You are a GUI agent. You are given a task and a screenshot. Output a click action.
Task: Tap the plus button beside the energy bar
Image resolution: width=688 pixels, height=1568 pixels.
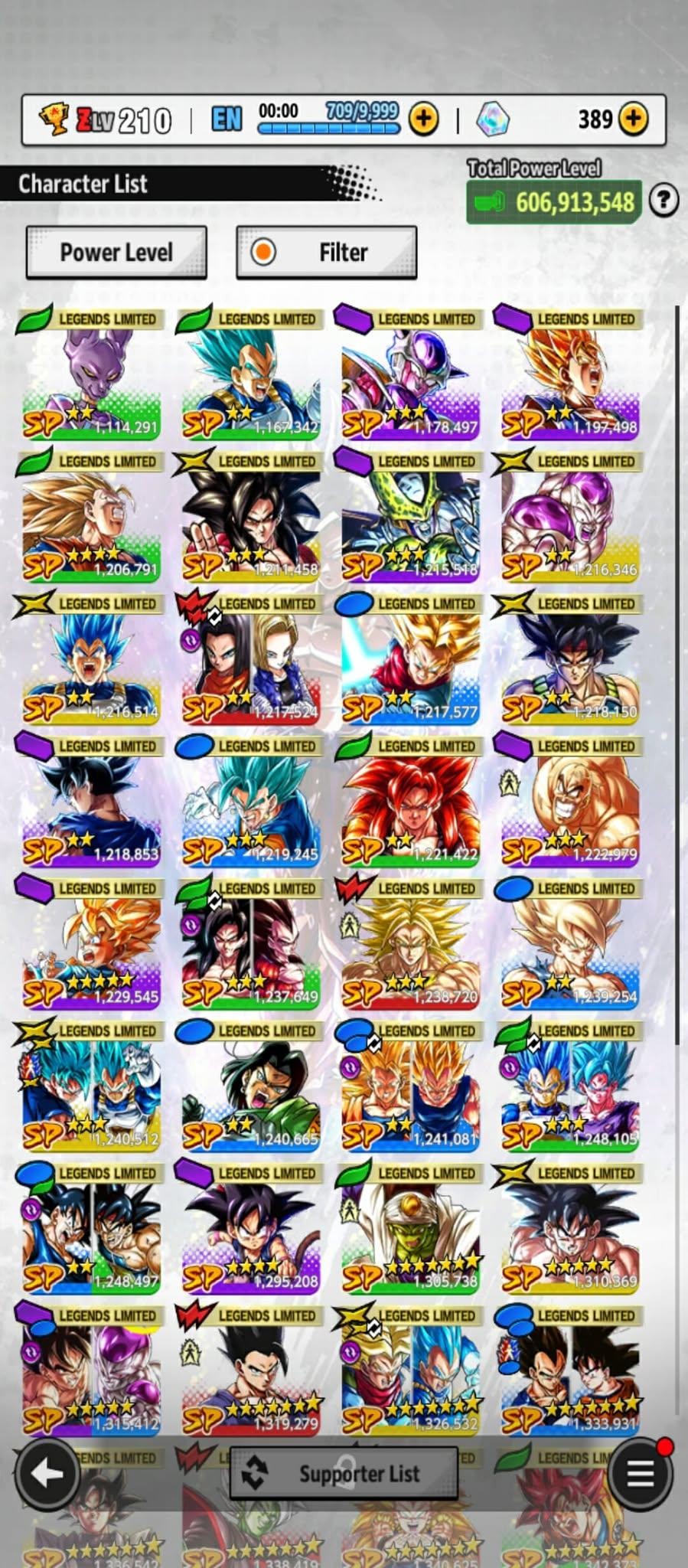click(x=423, y=119)
